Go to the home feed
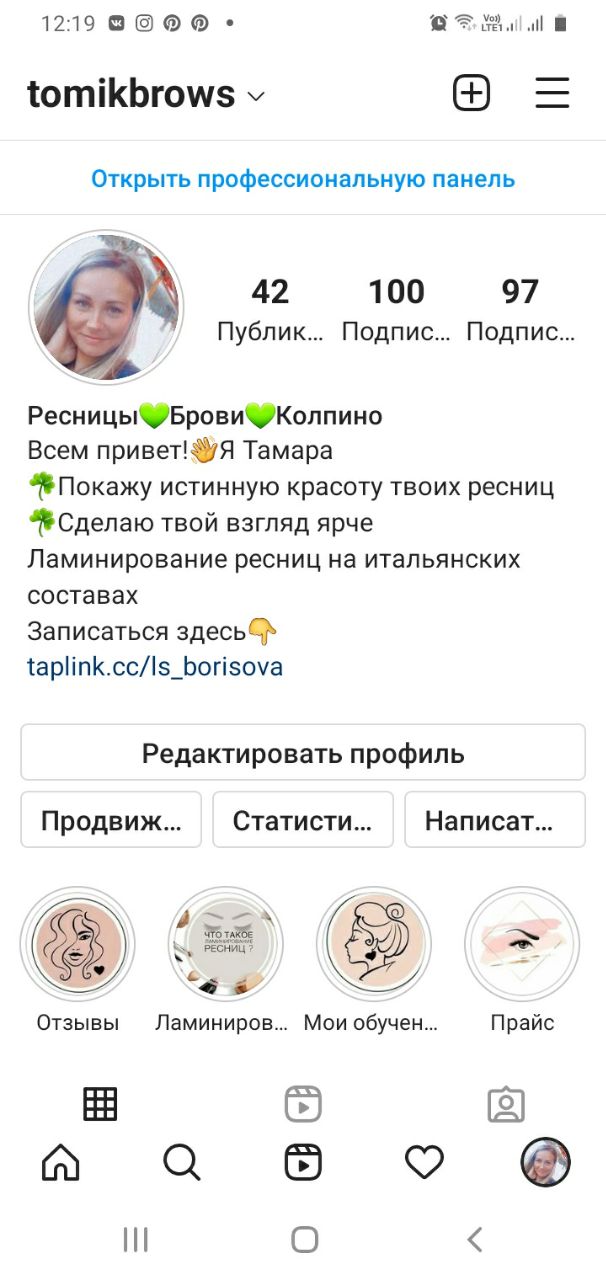 click(x=60, y=1162)
